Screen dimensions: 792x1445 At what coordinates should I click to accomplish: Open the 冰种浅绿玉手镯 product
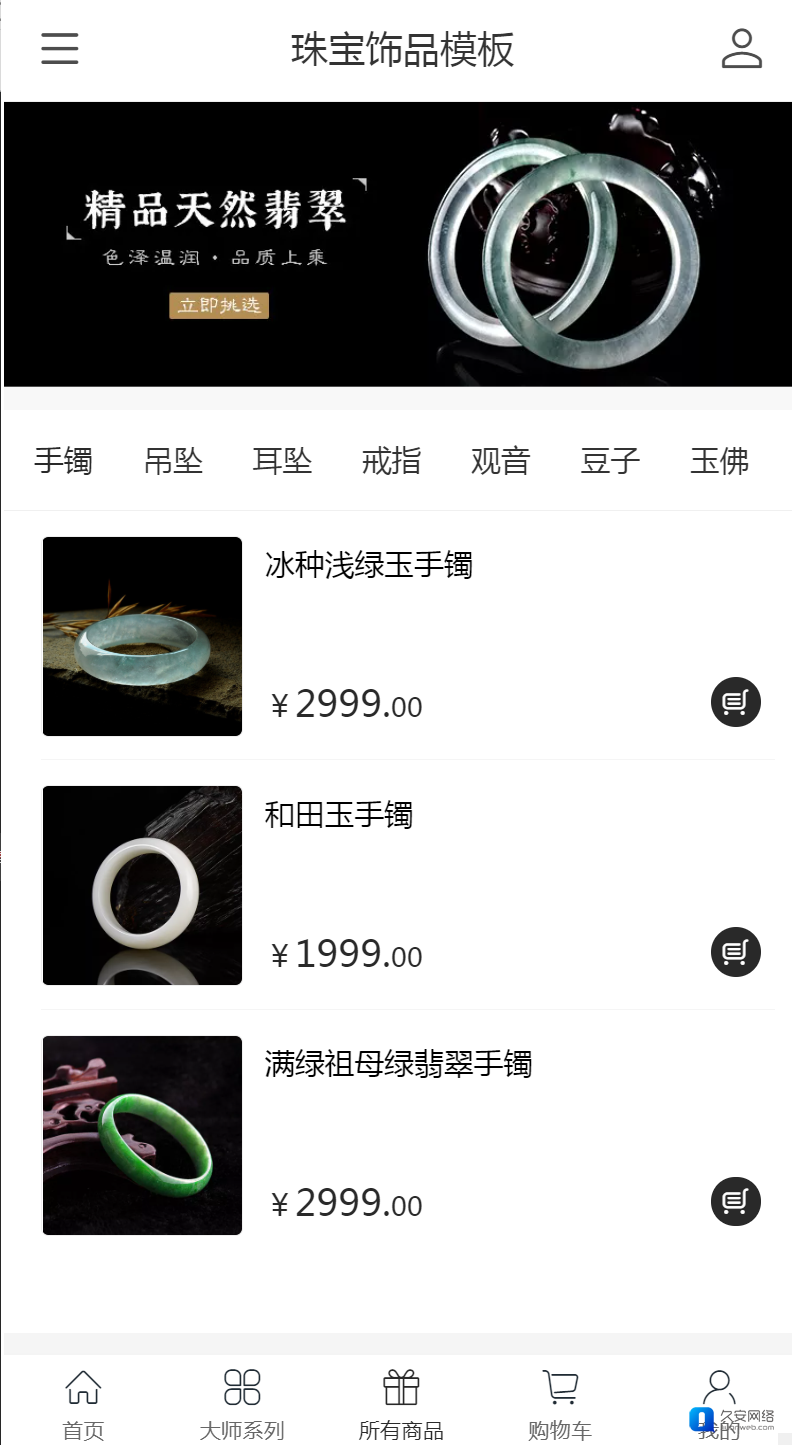pyautogui.click(x=368, y=566)
